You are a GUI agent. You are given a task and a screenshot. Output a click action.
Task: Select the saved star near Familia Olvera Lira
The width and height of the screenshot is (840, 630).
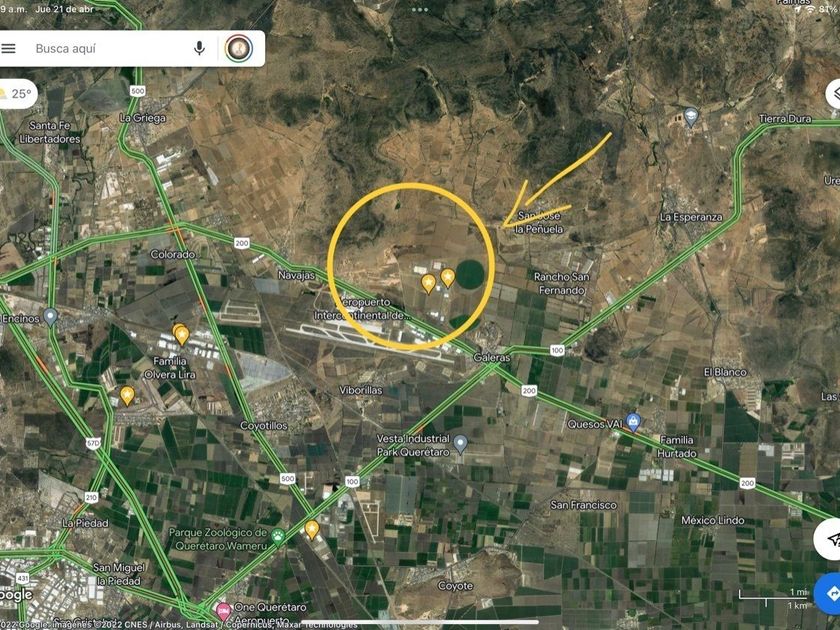pyautogui.click(x=181, y=334)
